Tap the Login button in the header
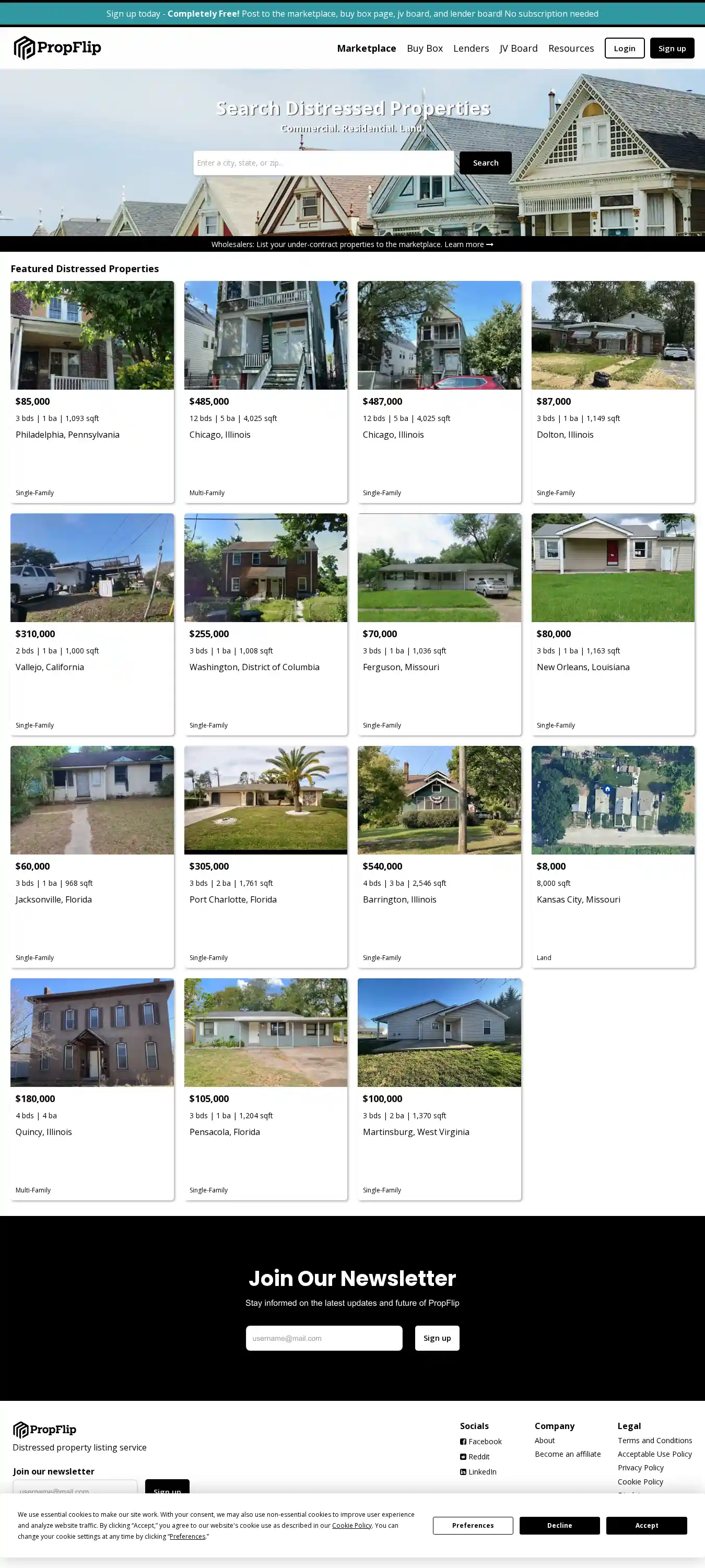 [x=624, y=48]
